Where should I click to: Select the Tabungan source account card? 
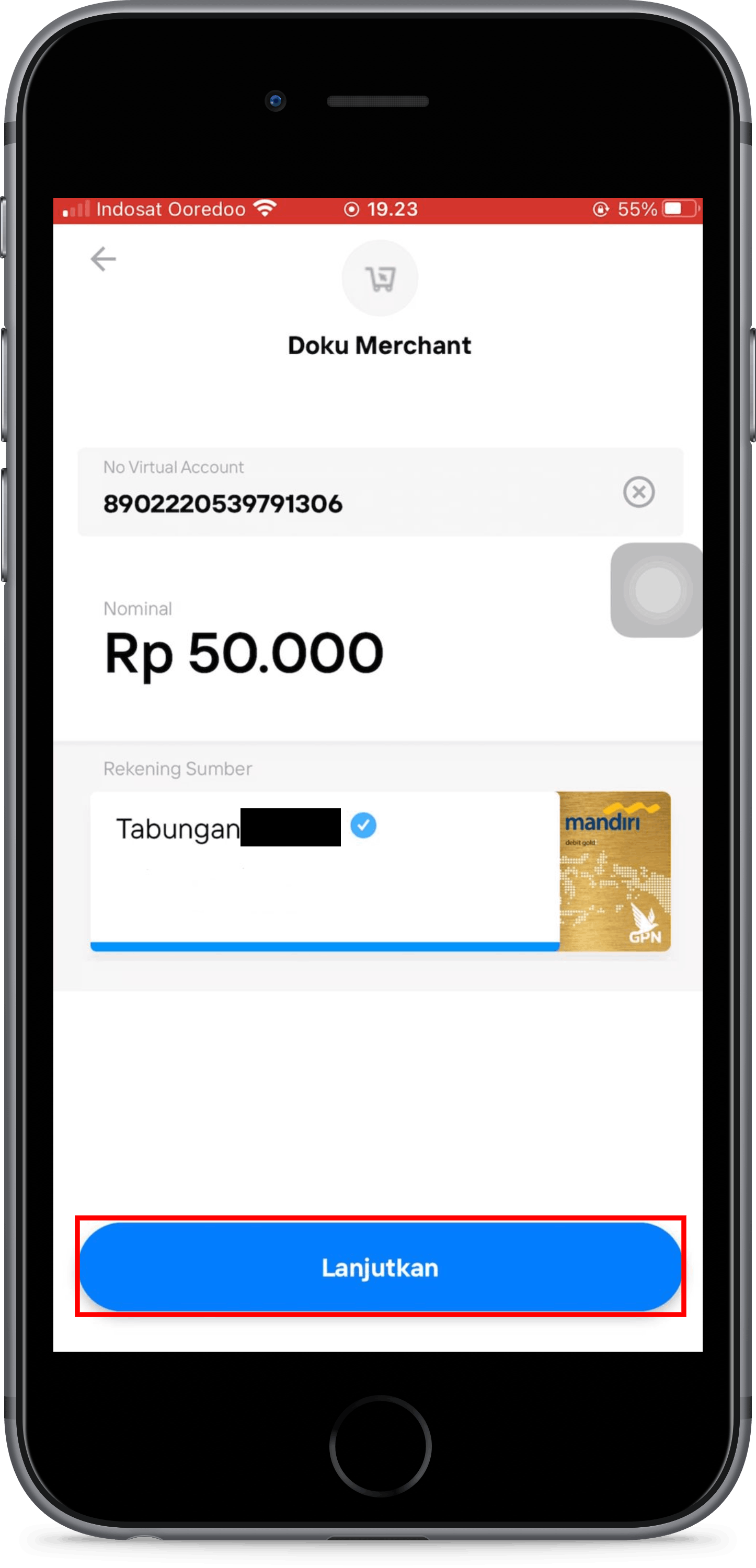[x=380, y=871]
